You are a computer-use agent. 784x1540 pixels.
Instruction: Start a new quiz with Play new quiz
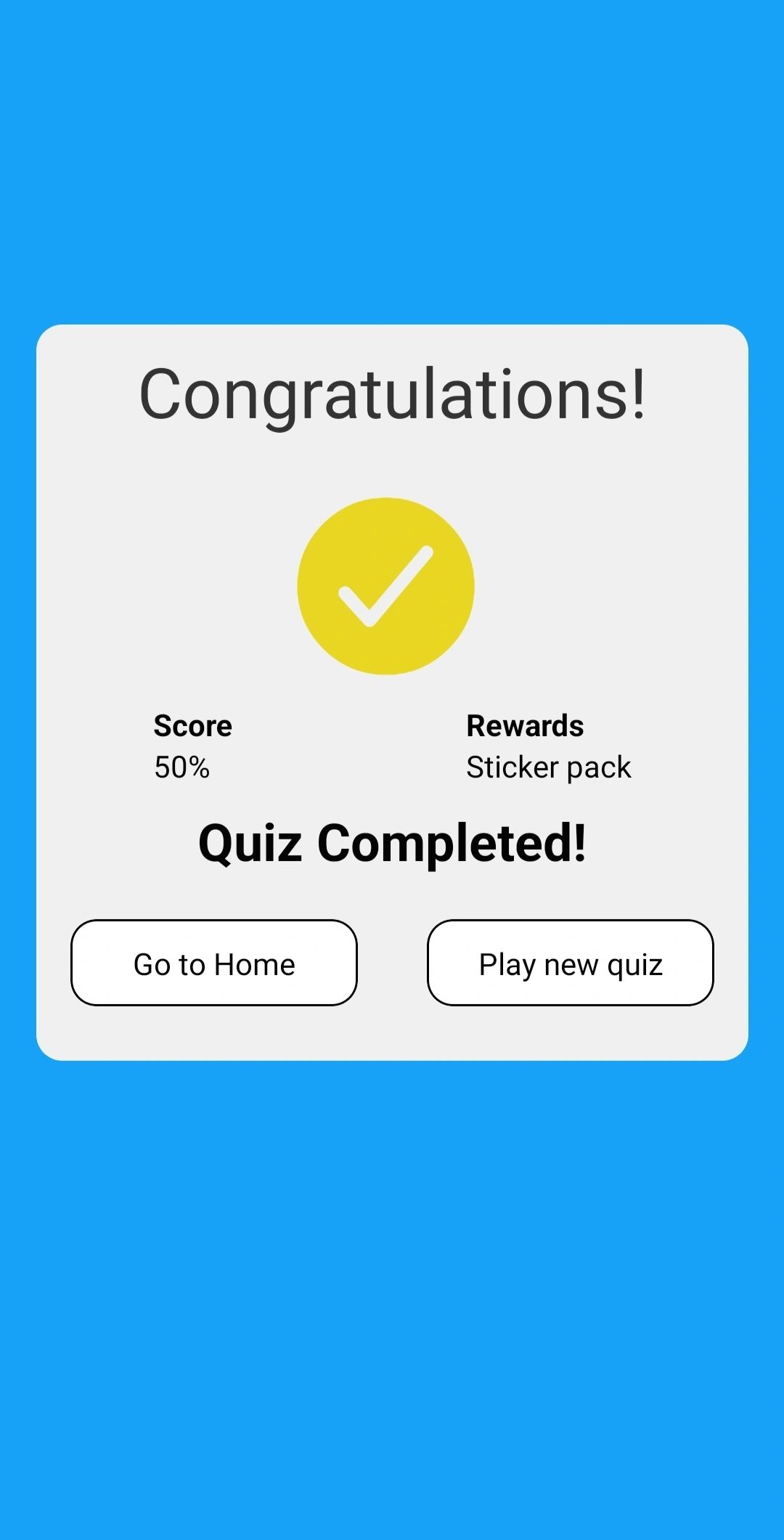pyautogui.click(x=570, y=963)
